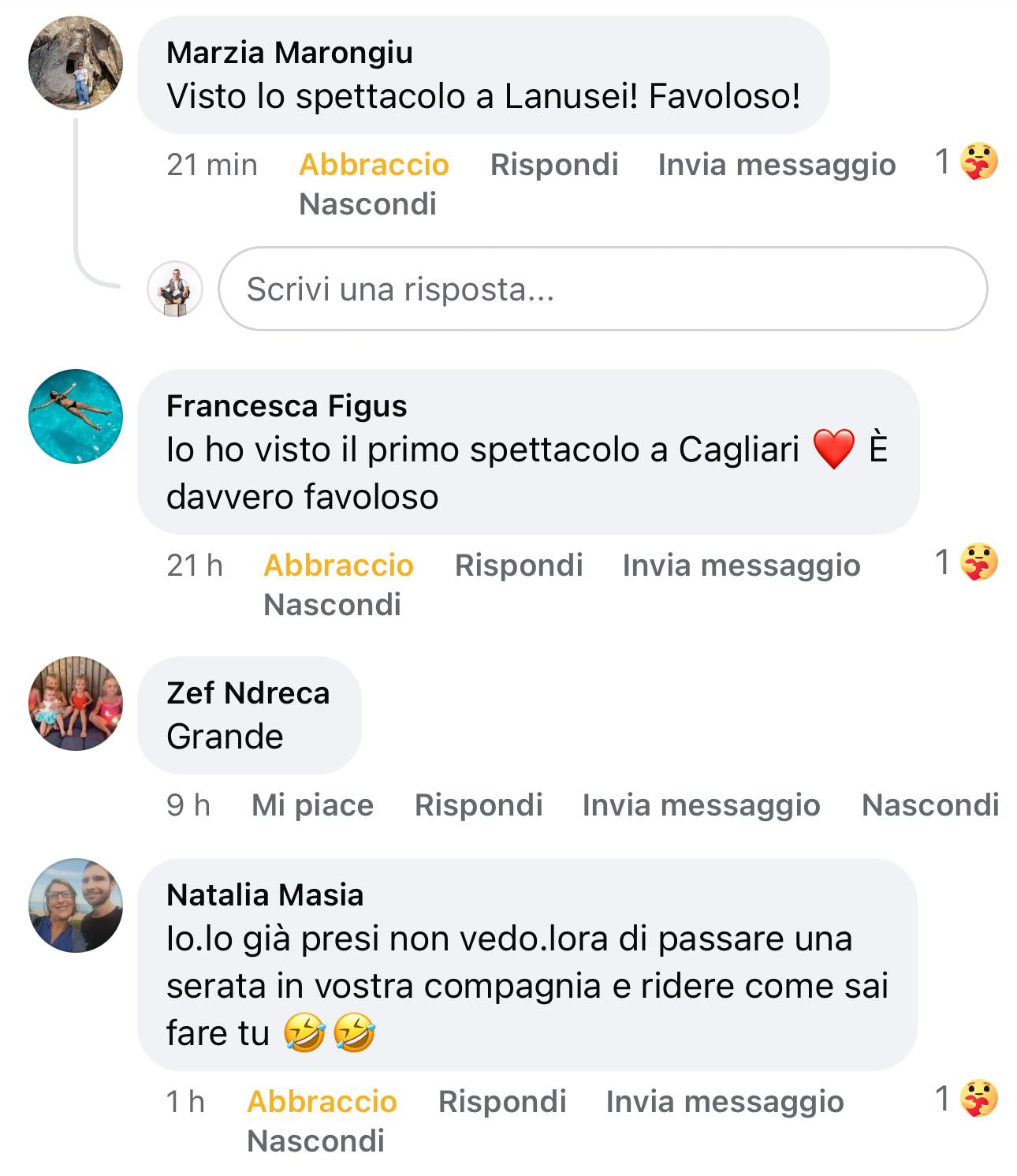This screenshot has width=1017, height=1176.
Task: Remove the Abbraccio reaction on Marzia Marongiu's comment
Action: tap(374, 165)
